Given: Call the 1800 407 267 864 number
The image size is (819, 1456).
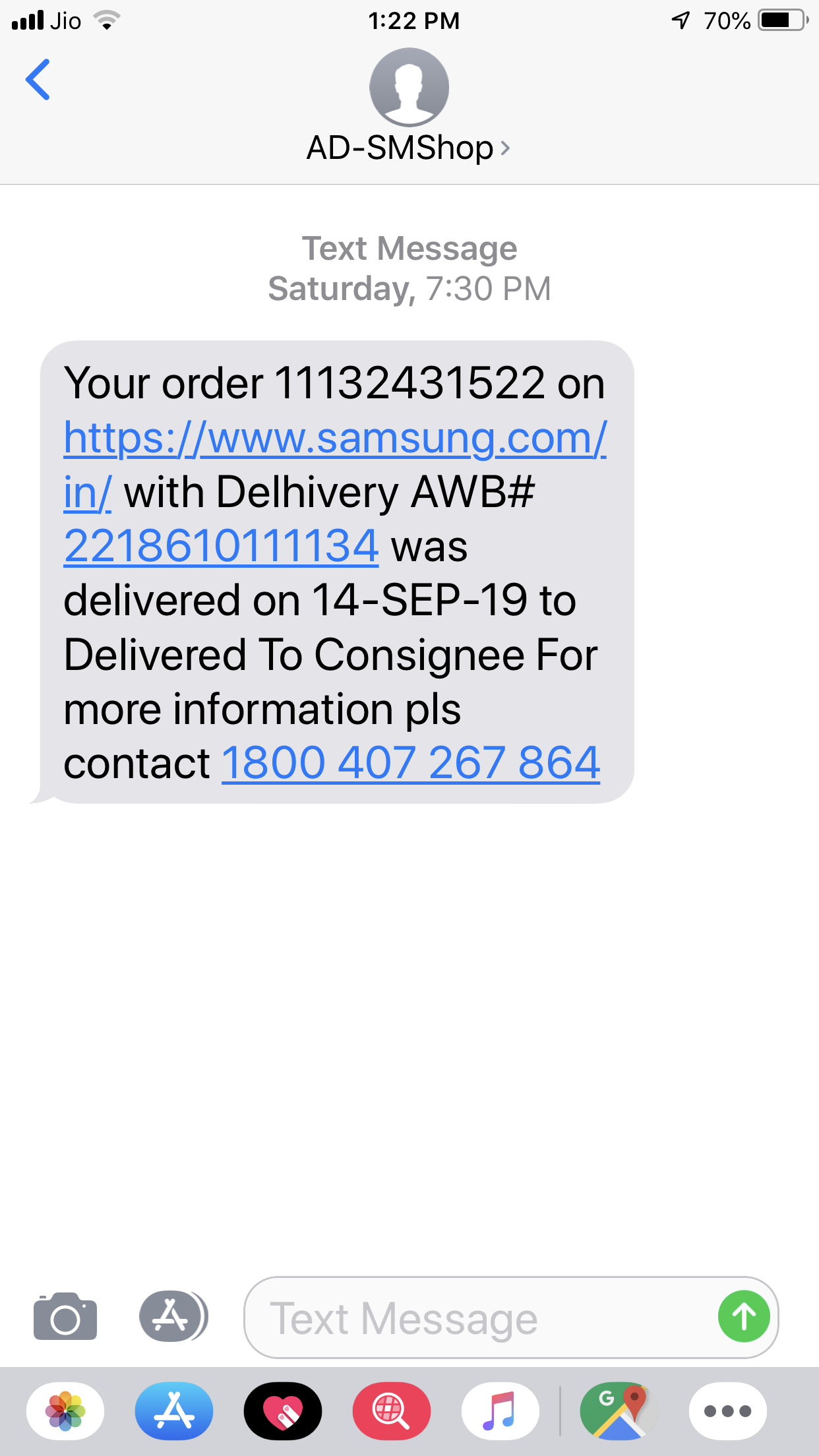Looking at the screenshot, I should (x=411, y=763).
